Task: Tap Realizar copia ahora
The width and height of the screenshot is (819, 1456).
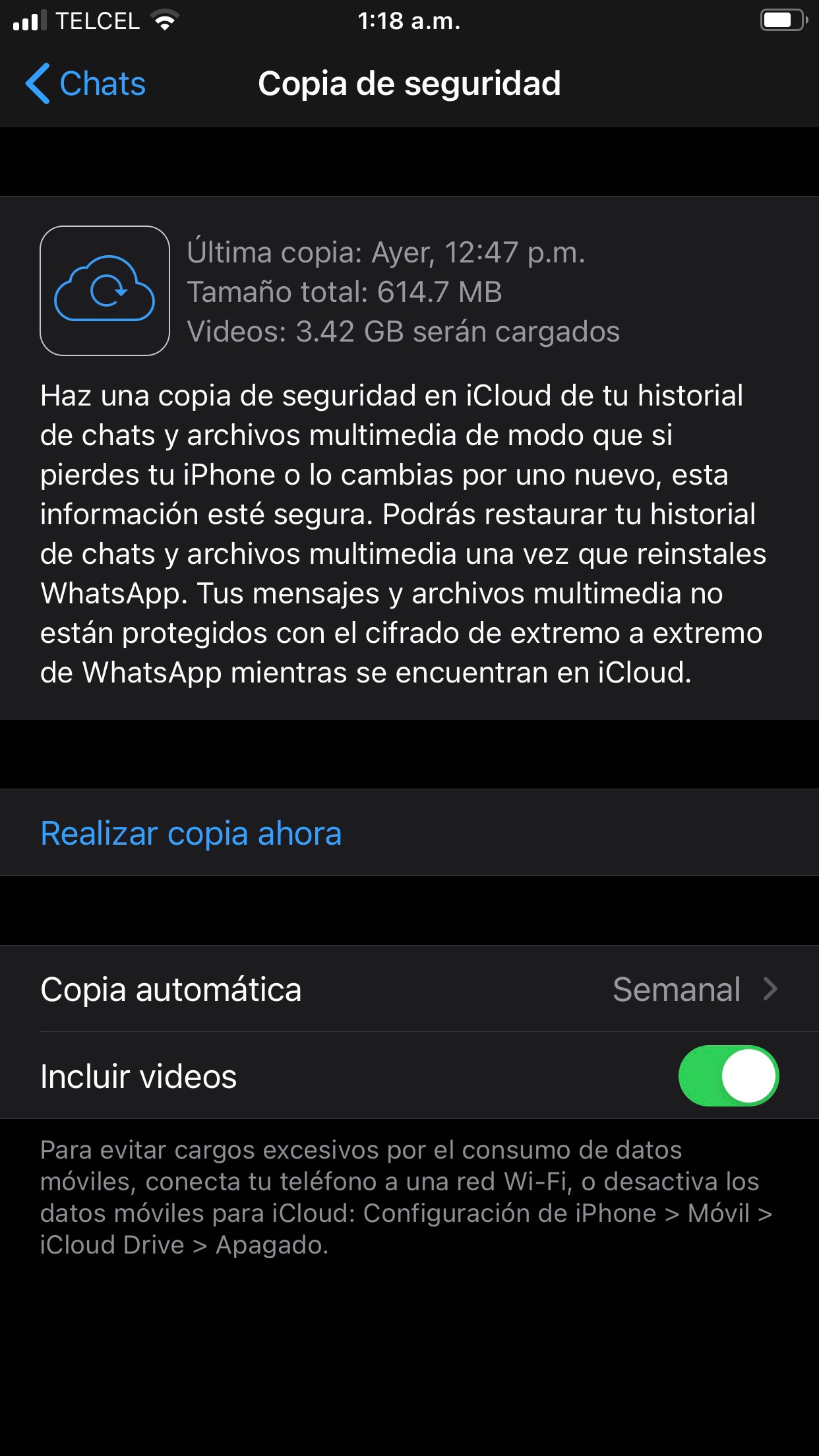Action: pos(191,833)
